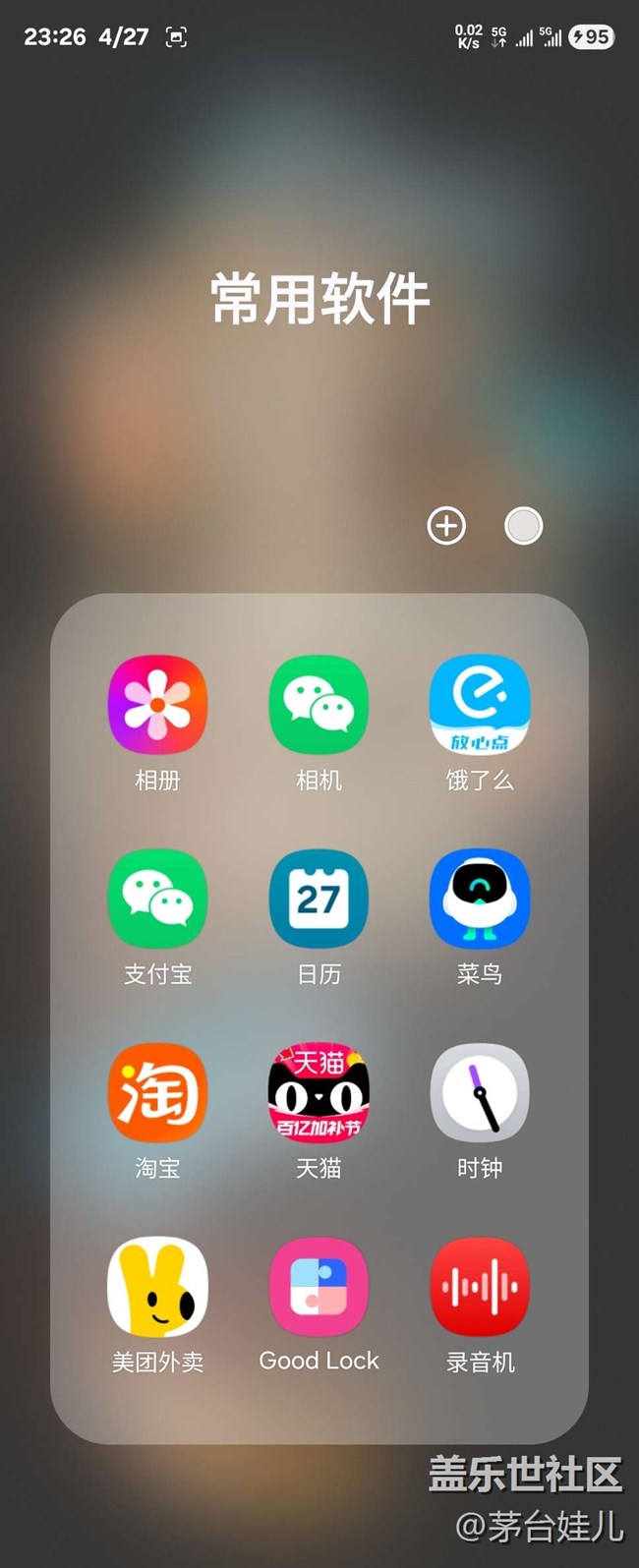Launch the app labeled 相机

point(319,705)
